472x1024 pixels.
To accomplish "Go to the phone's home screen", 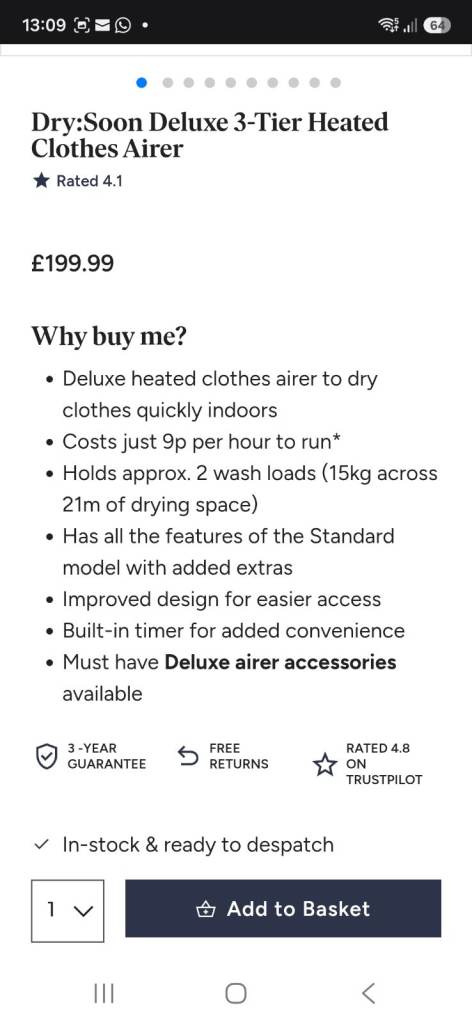I will tap(236, 993).
